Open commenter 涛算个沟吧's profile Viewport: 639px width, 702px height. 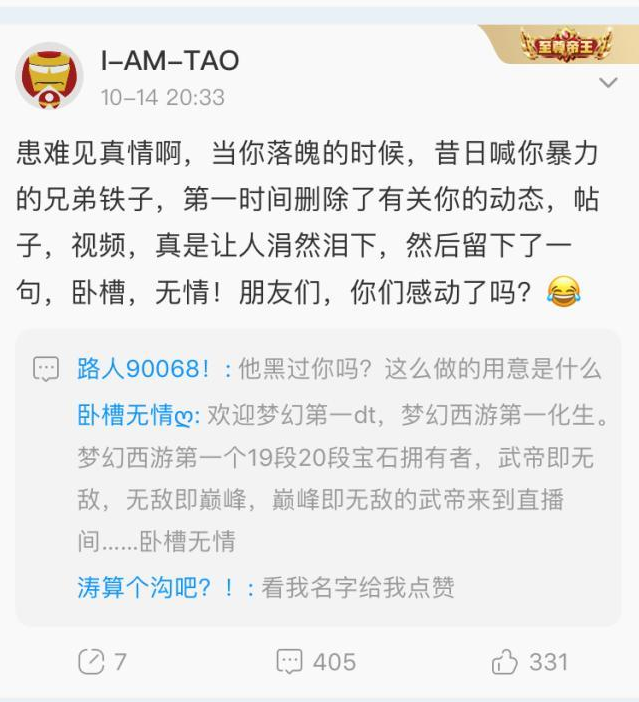[x=157, y=587]
